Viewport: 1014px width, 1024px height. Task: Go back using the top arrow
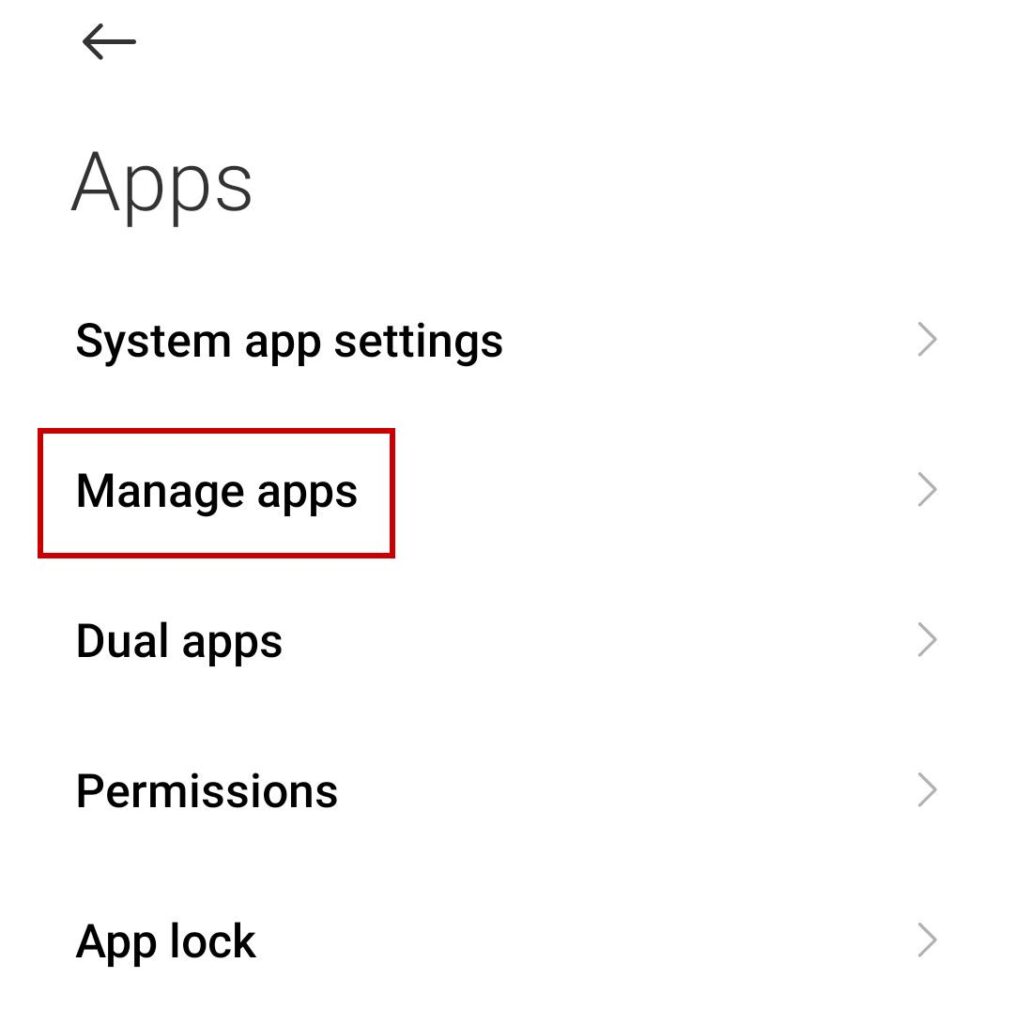click(108, 42)
